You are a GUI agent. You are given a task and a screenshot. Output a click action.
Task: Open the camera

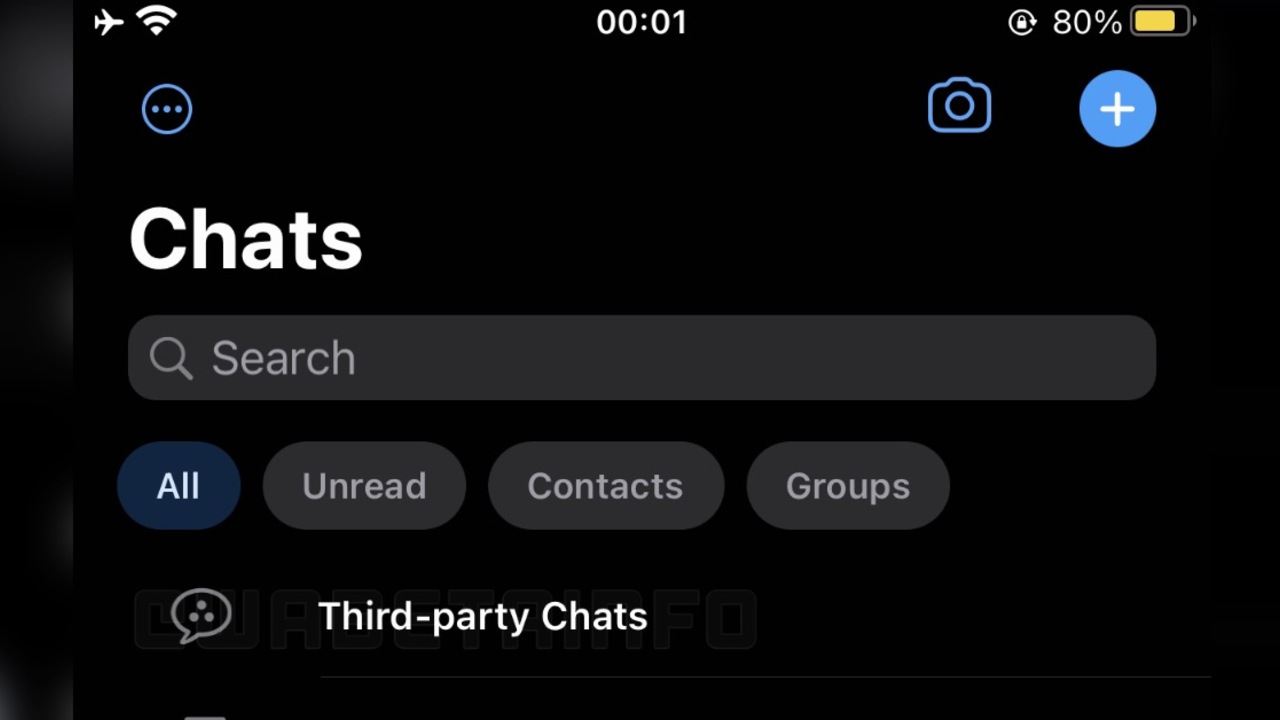(959, 106)
